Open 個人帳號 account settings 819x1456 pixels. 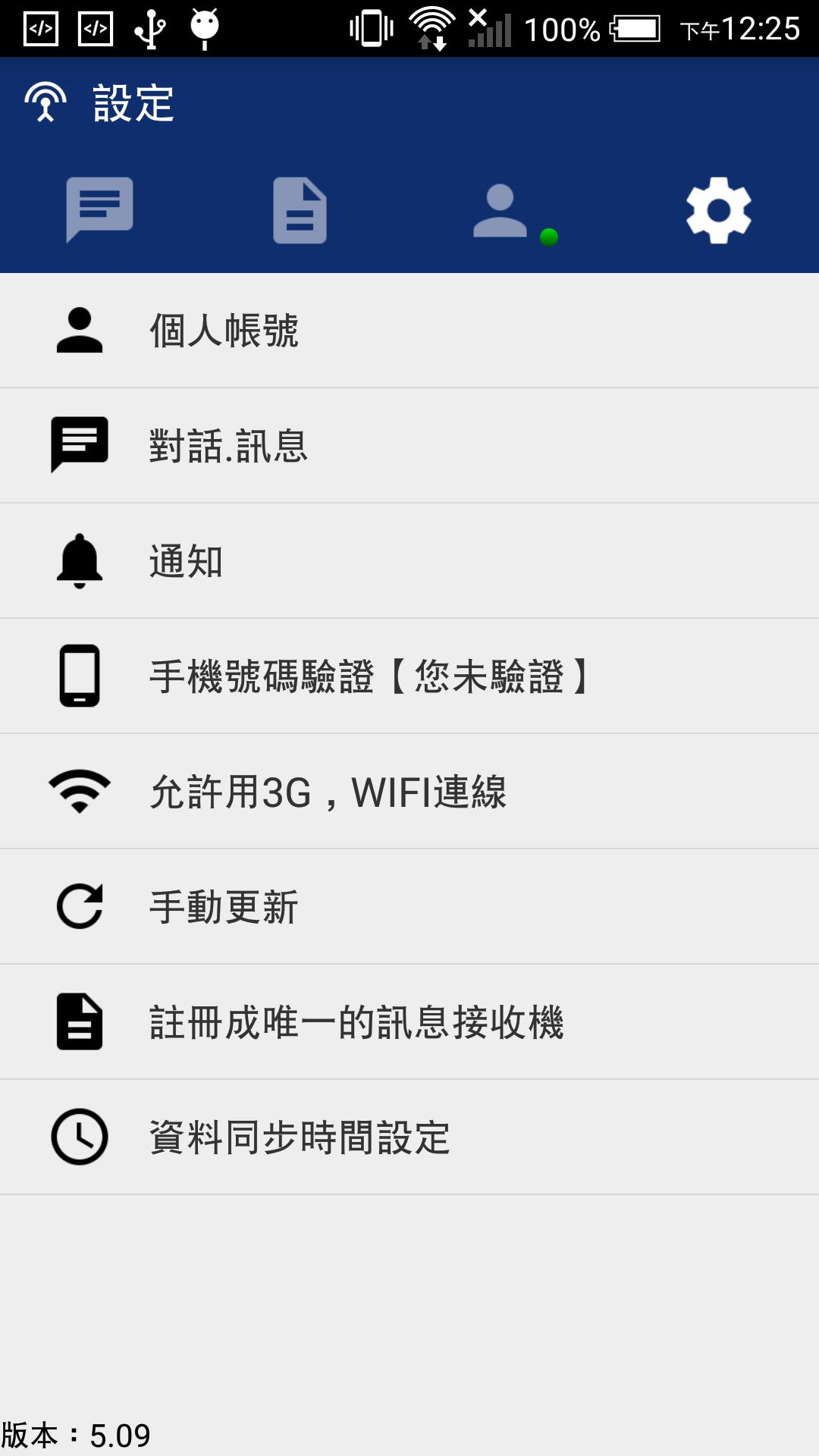(409, 331)
